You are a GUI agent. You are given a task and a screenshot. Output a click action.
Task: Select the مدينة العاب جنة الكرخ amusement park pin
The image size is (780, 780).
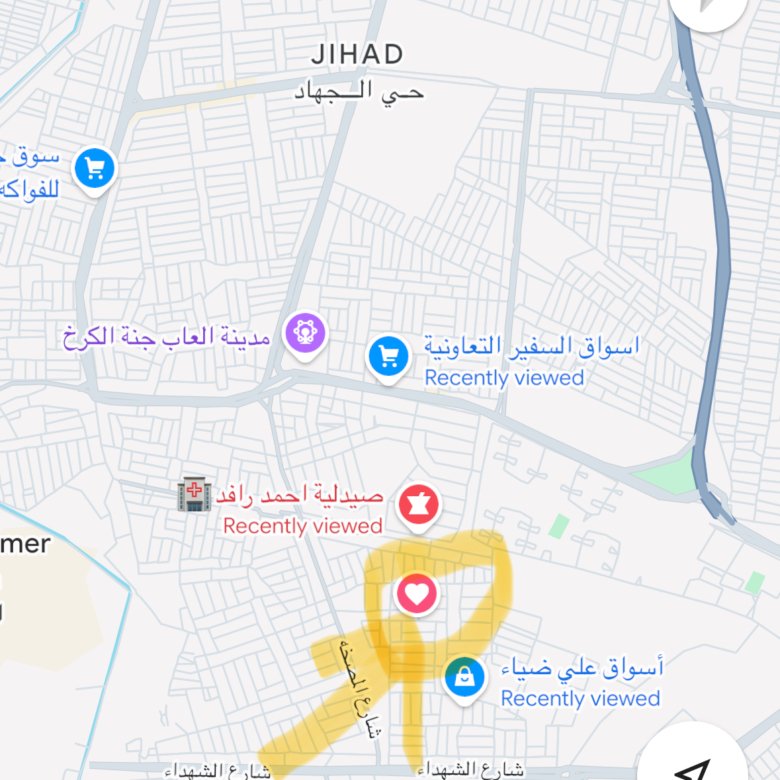pyautogui.click(x=306, y=332)
